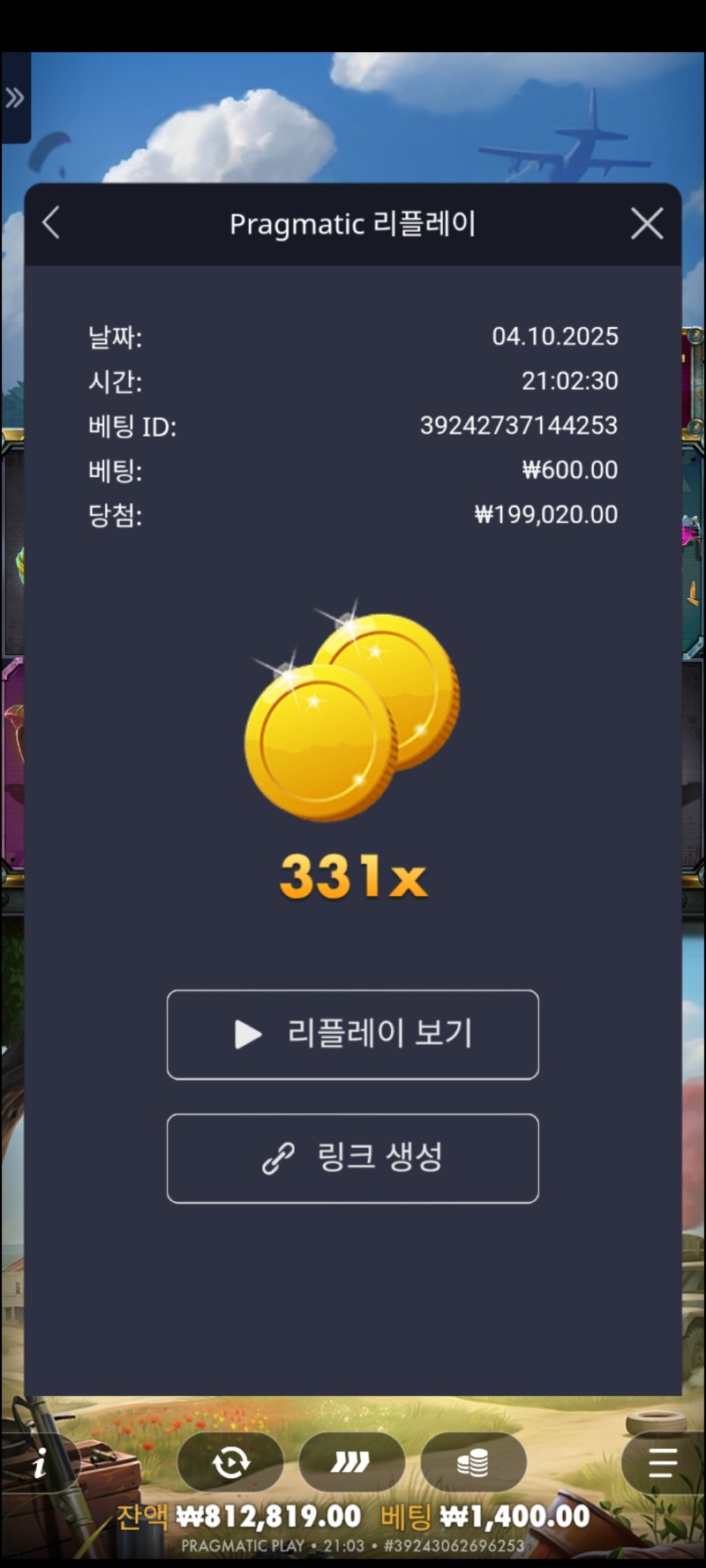
Task: Go back from the Pragmatic replay dialog
Action: click(51, 223)
